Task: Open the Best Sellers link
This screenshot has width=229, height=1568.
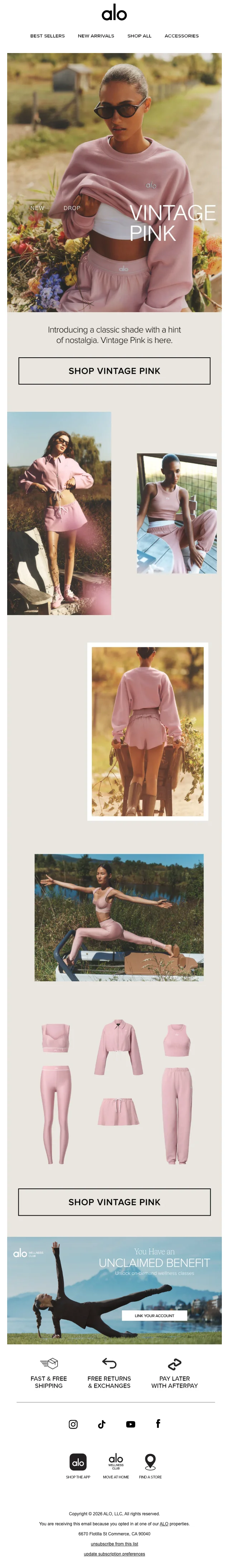Action: [47, 36]
